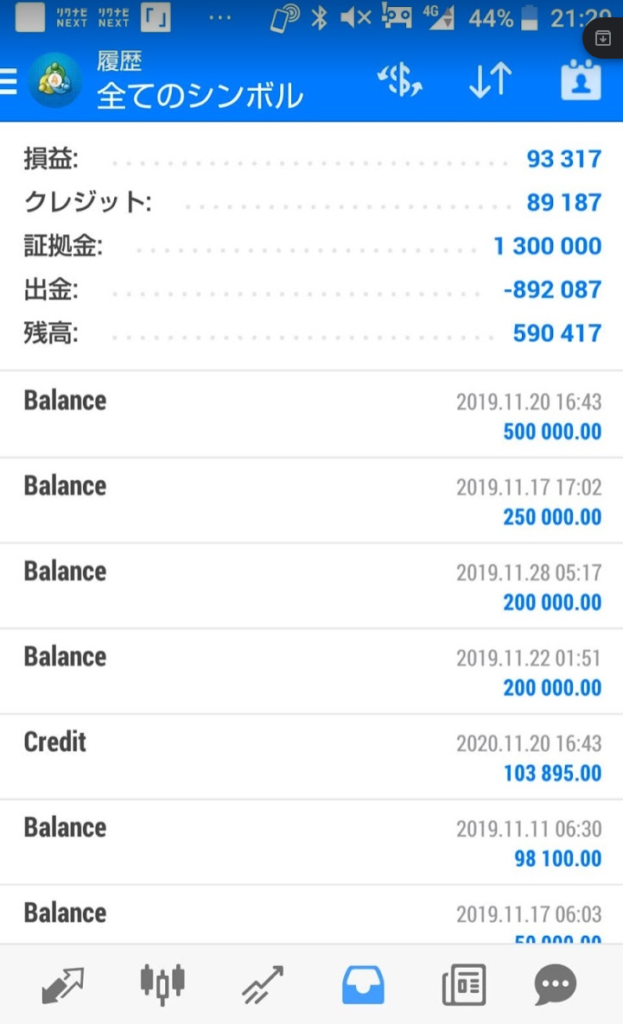Select the History inbox tab
The width and height of the screenshot is (623, 1024).
click(x=363, y=984)
